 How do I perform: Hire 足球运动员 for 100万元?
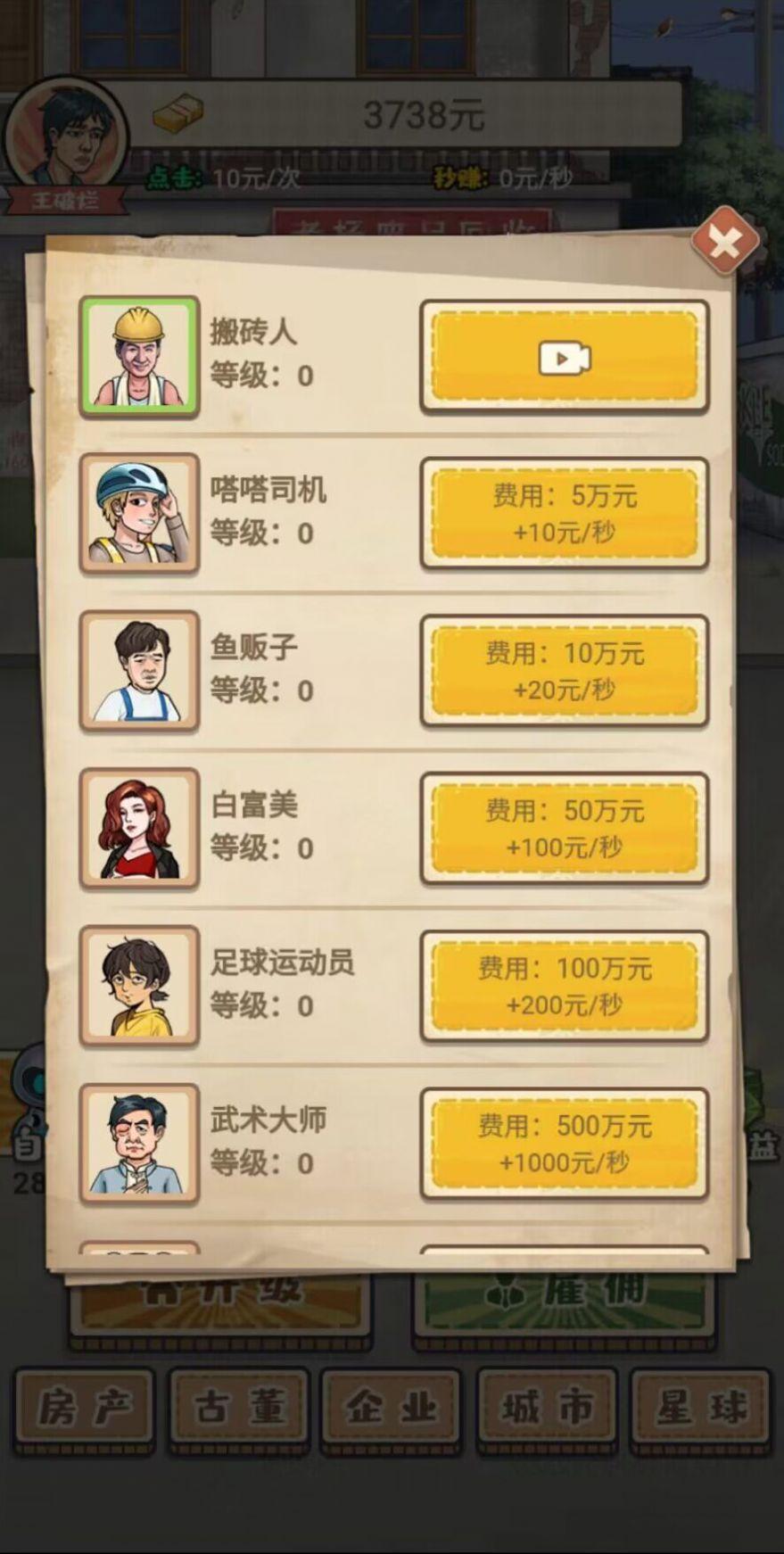(564, 987)
